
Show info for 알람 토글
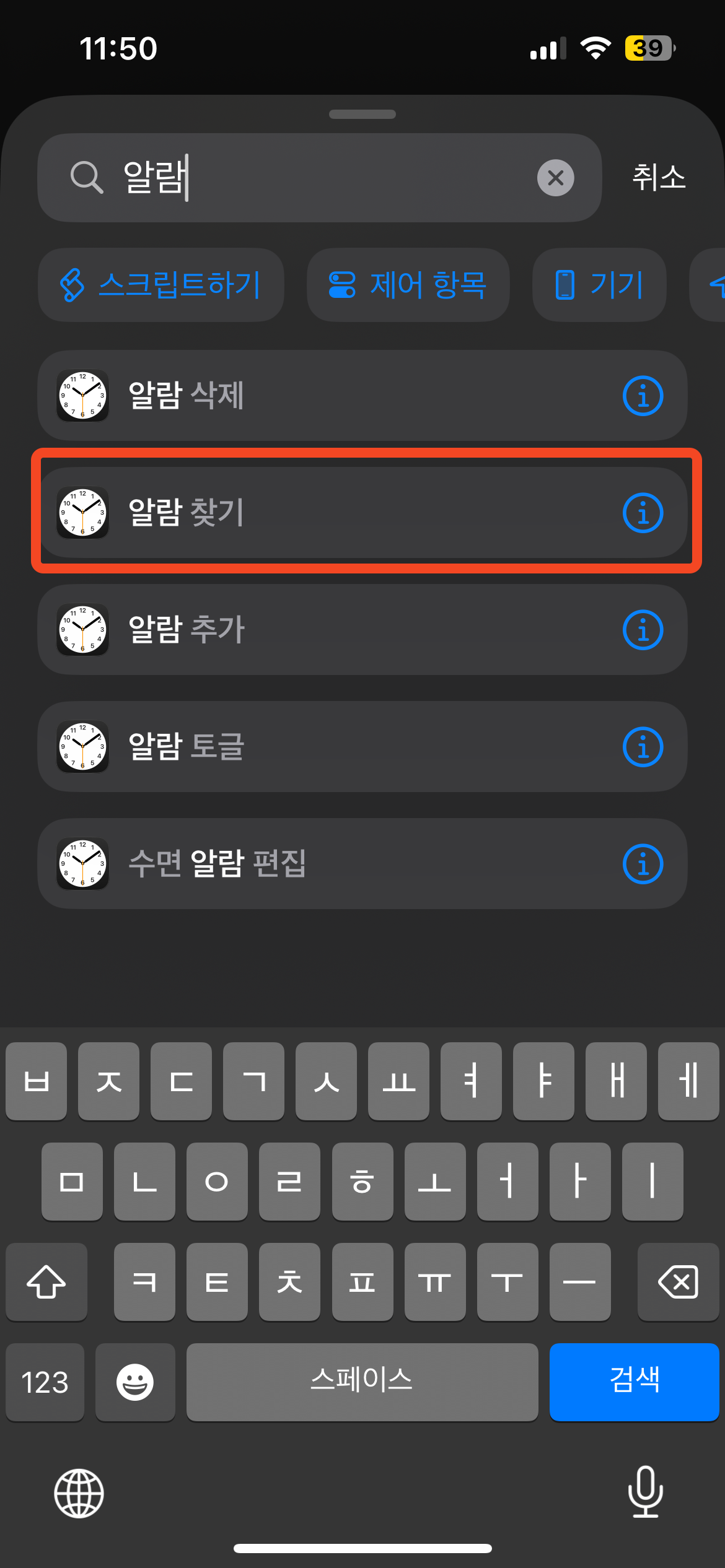pos(643,747)
